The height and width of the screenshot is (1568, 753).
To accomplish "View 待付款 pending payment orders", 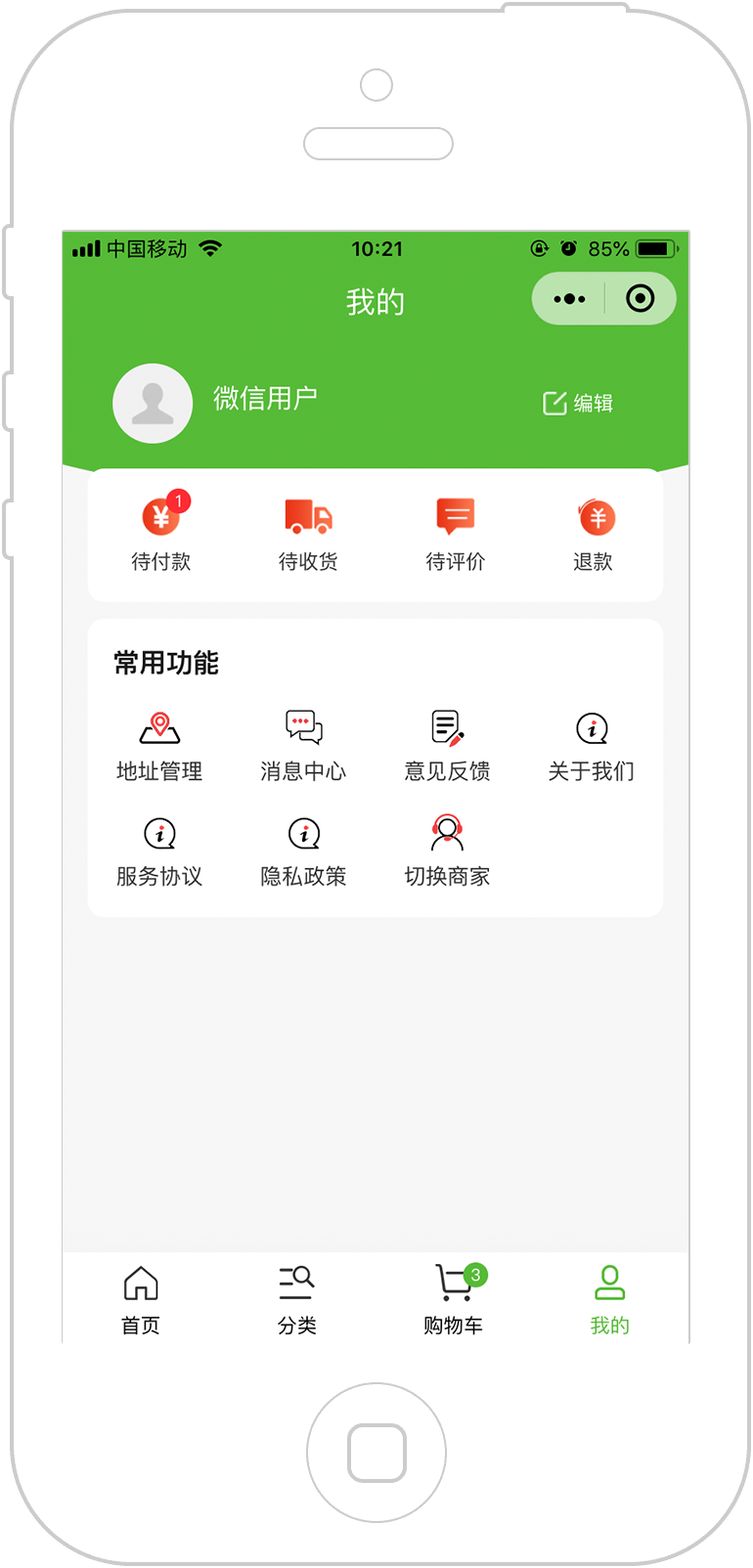I will pos(161,534).
